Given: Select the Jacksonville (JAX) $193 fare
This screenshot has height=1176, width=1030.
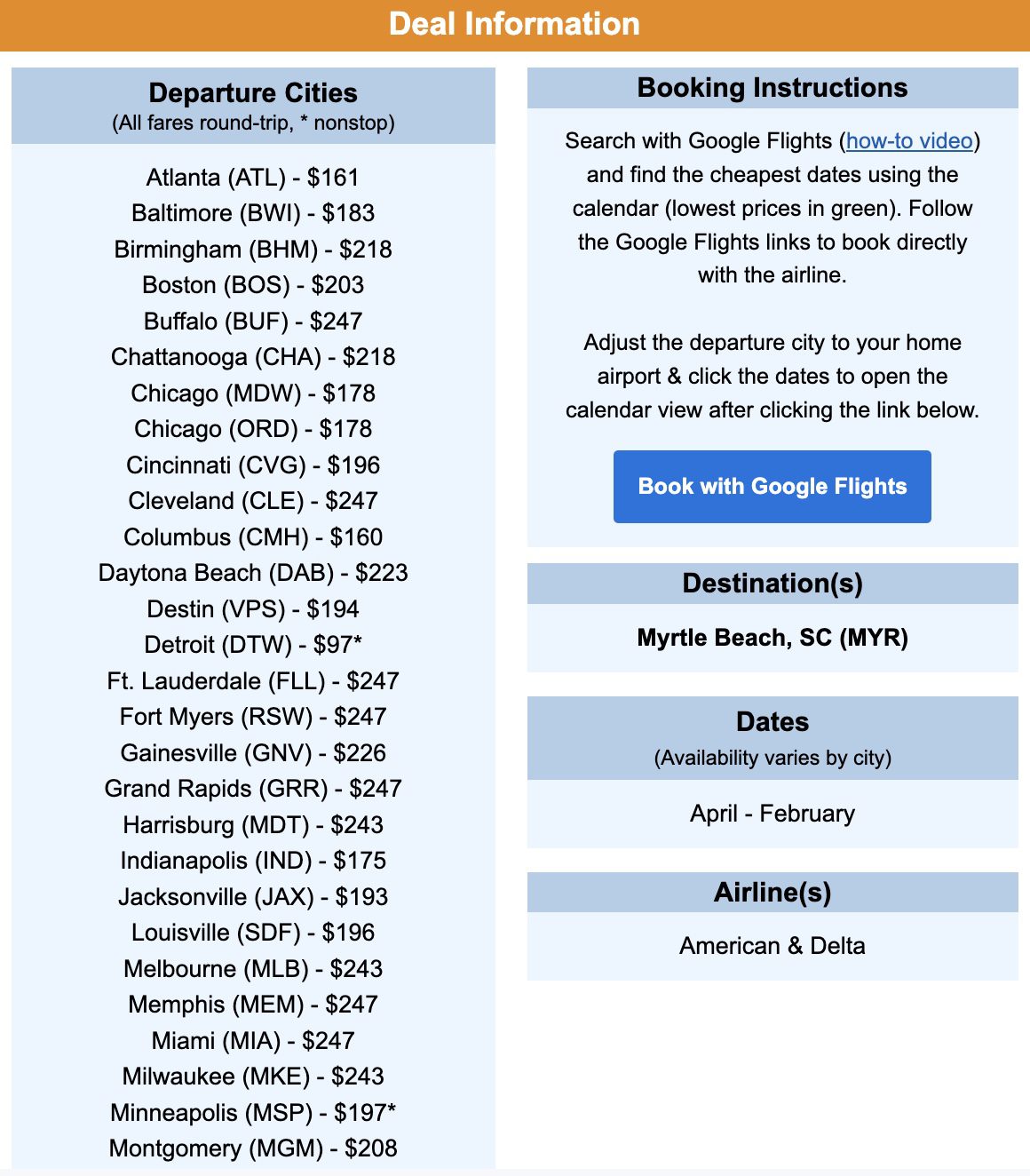Looking at the screenshot, I should 253,897.
